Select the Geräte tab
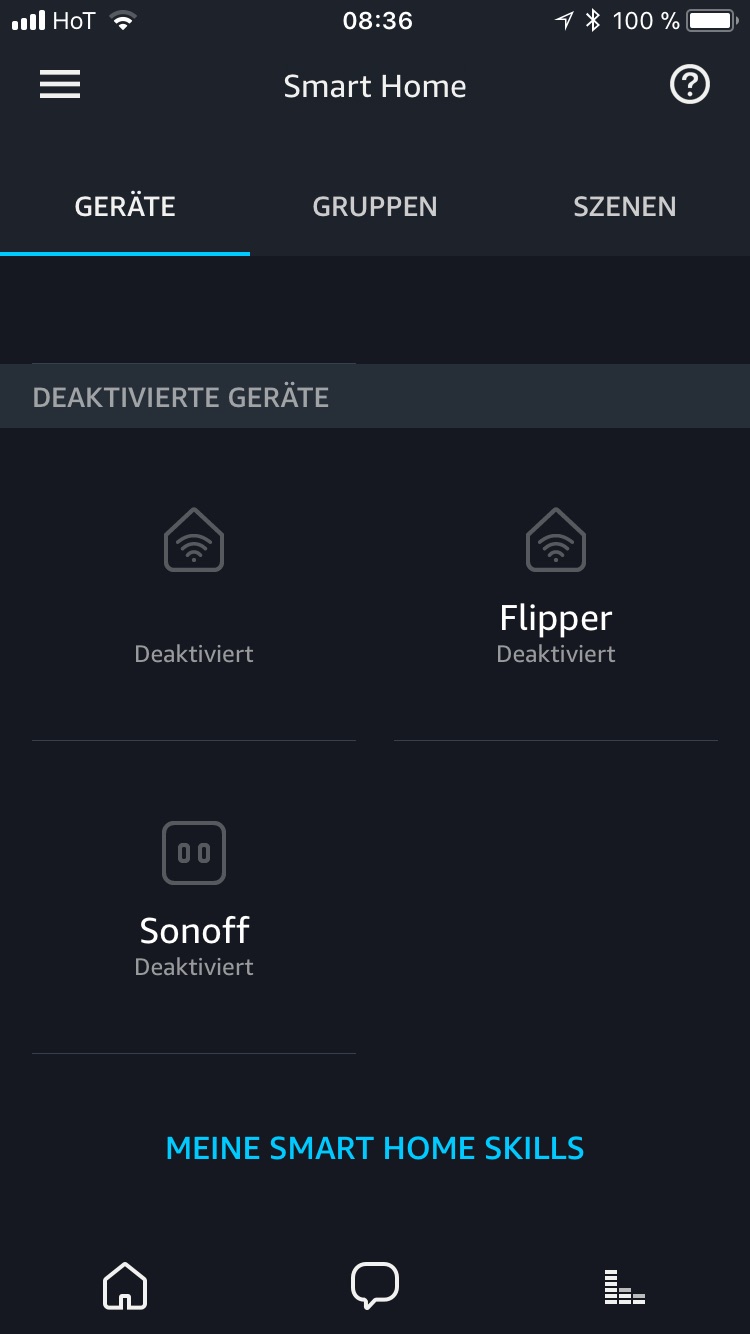This screenshot has height=1334, width=750. coord(125,207)
